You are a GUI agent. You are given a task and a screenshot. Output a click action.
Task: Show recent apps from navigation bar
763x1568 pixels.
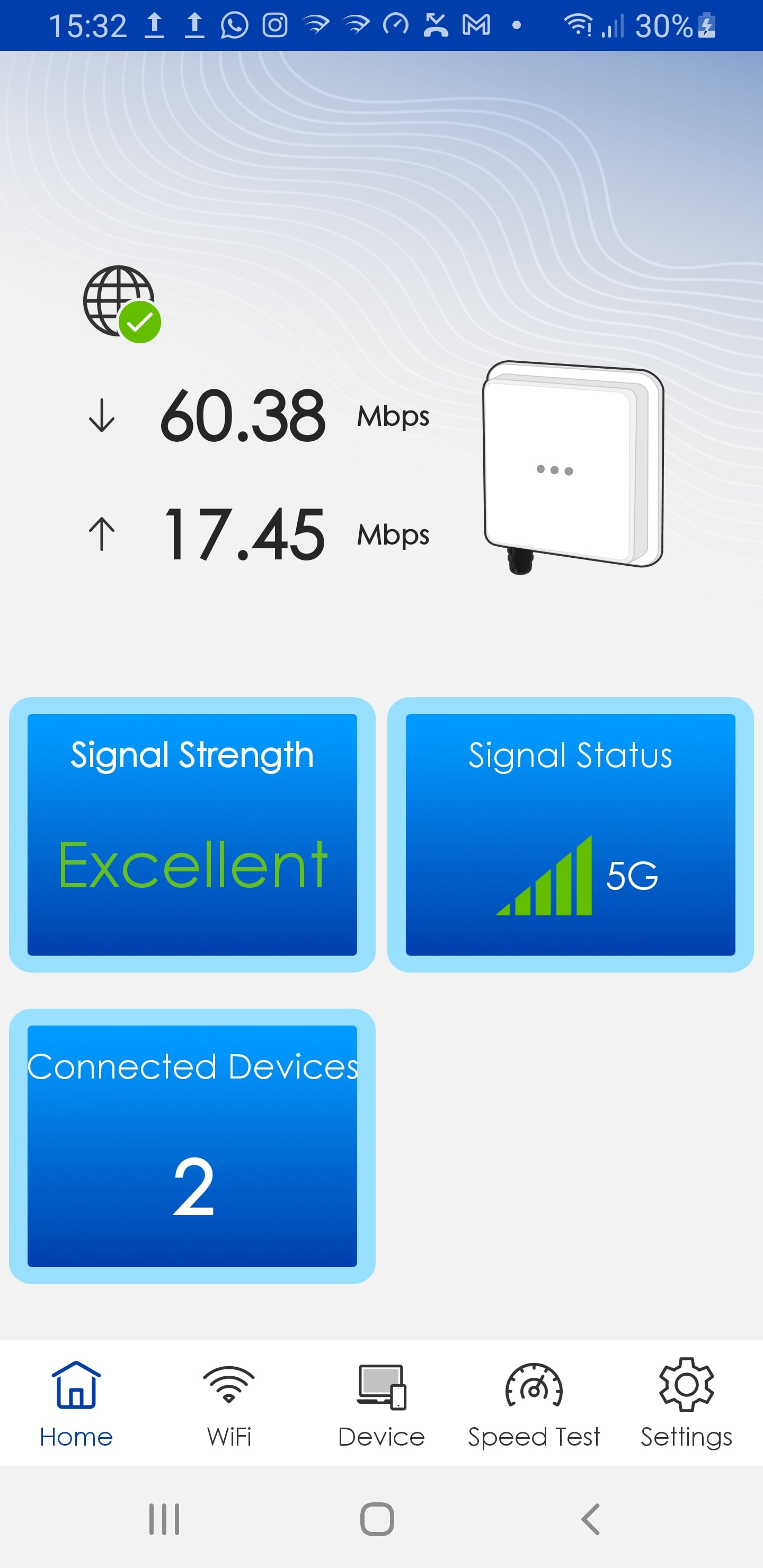[x=164, y=1519]
